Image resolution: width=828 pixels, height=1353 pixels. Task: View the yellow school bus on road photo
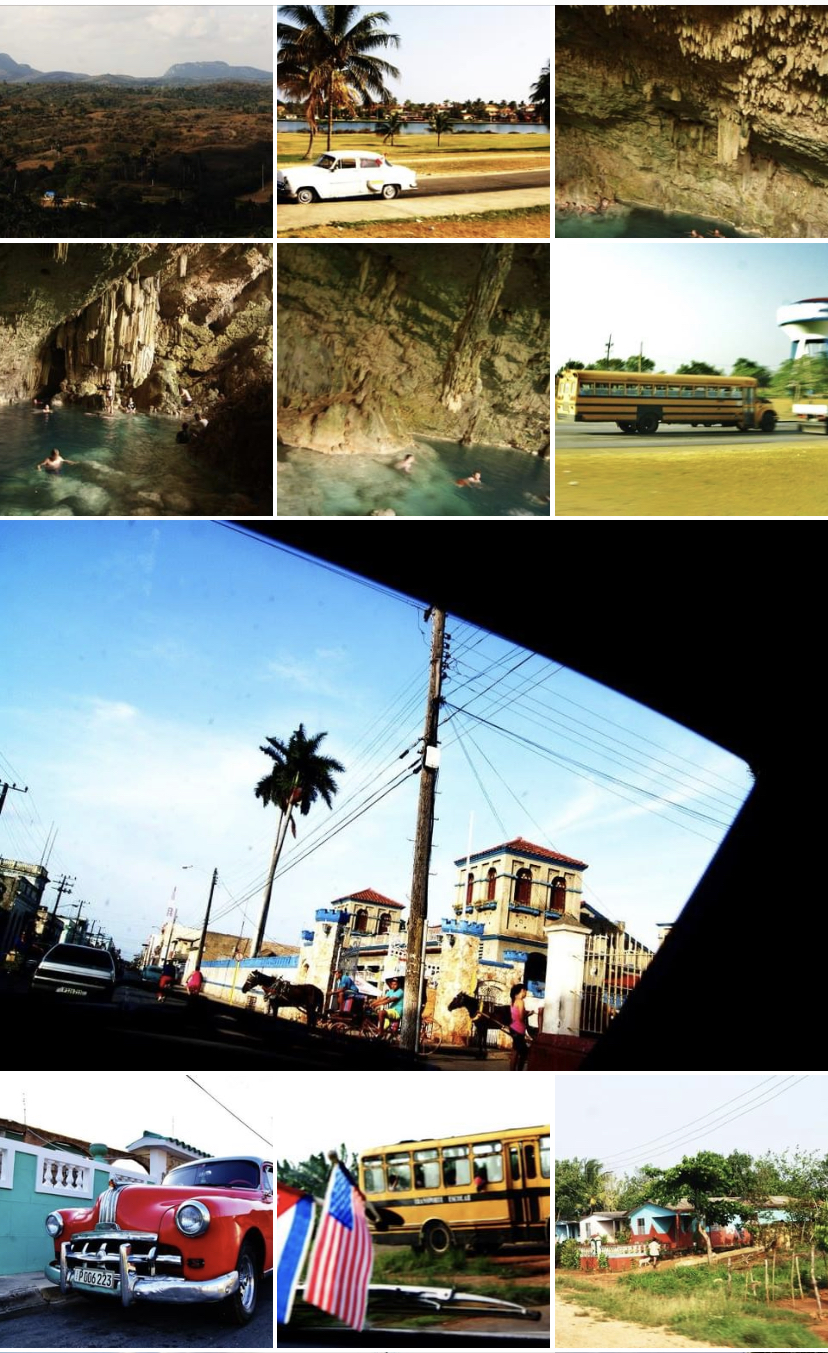pyautogui.click(x=691, y=379)
